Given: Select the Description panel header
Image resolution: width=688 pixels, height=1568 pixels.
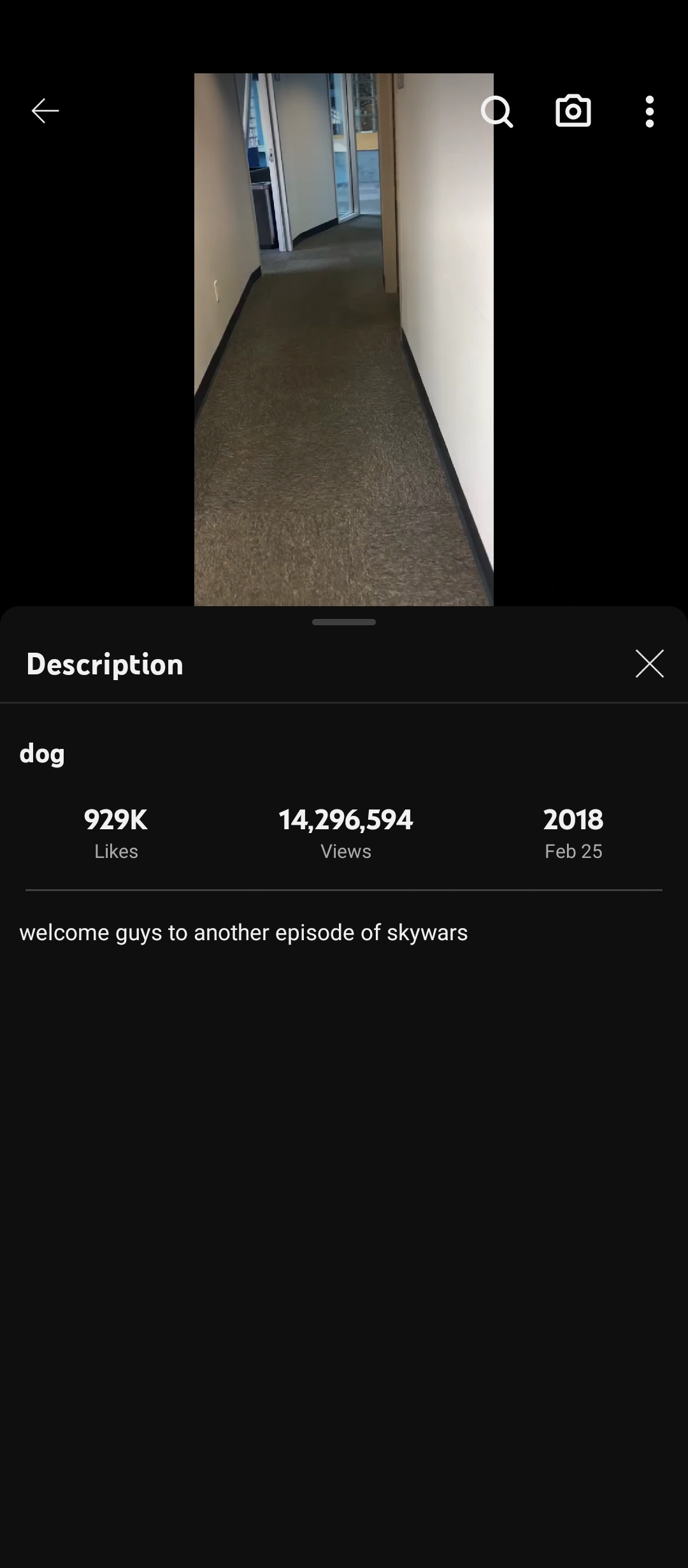Looking at the screenshot, I should pos(104,664).
